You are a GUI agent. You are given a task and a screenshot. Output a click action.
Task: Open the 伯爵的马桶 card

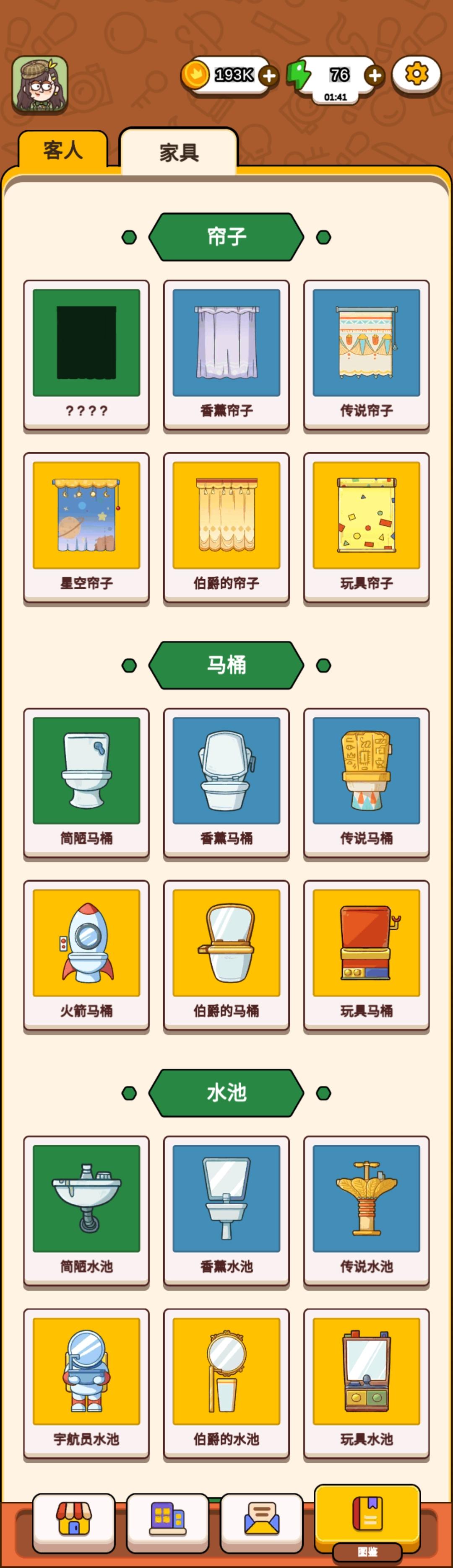[226, 955]
